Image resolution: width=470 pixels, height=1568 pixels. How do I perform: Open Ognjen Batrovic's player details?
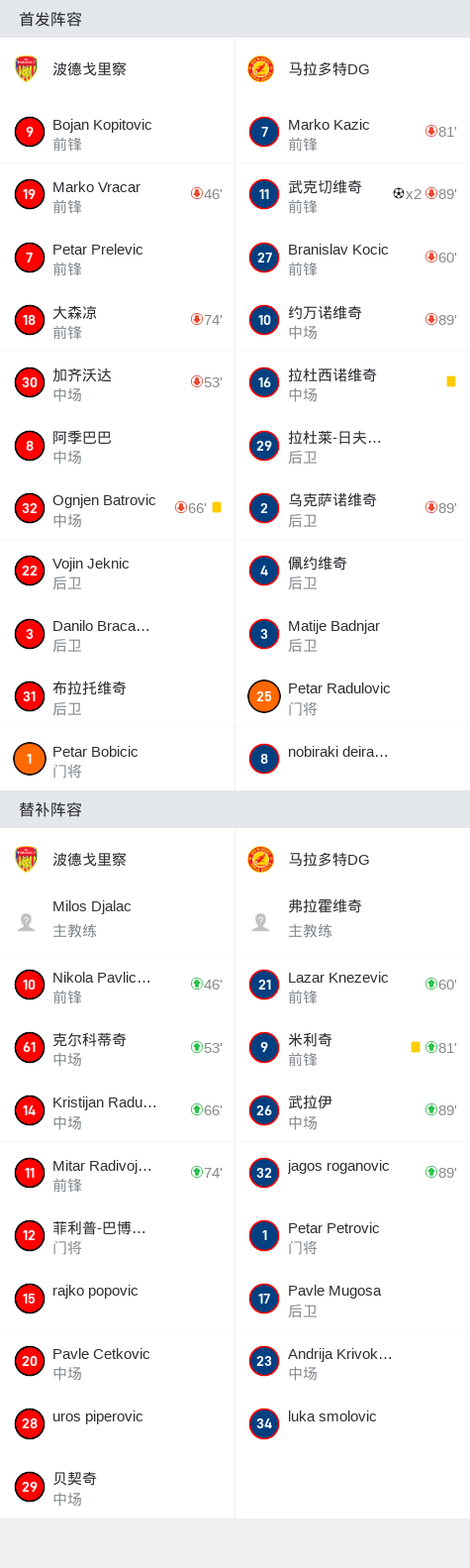(117, 508)
